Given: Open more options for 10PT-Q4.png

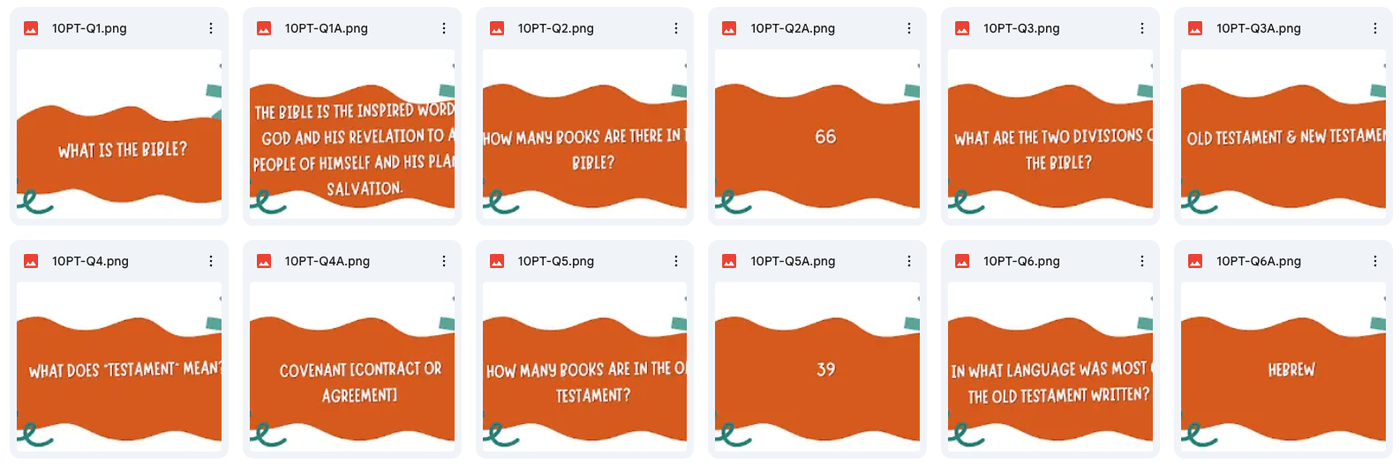Looking at the screenshot, I should pos(211,261).
